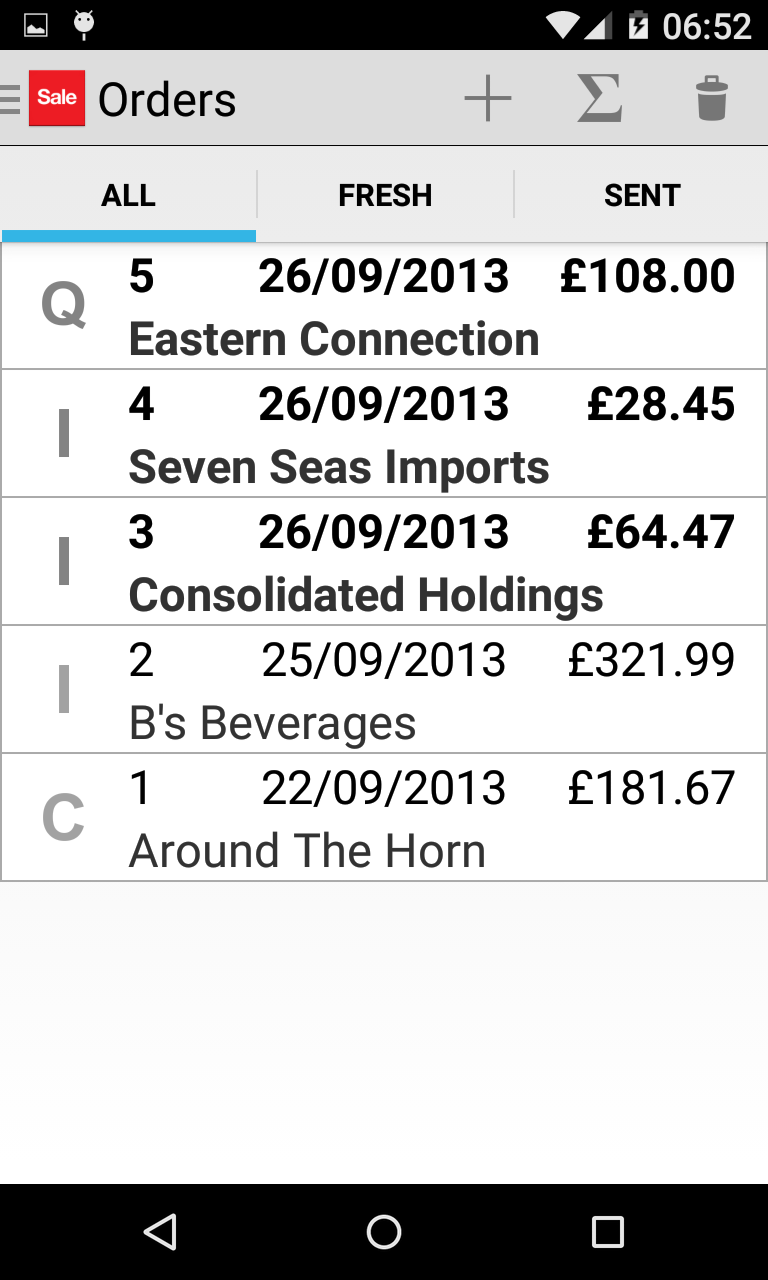Tap the trash delete icon
The image size is (768, 1280).
click(x=711, y=98)
